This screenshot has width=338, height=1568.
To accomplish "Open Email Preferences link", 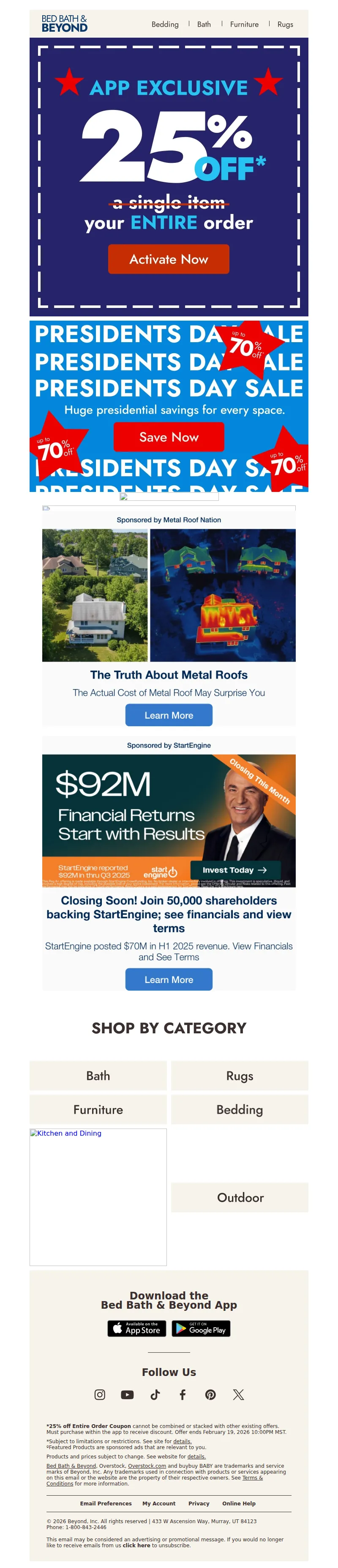I will 106,1503.
